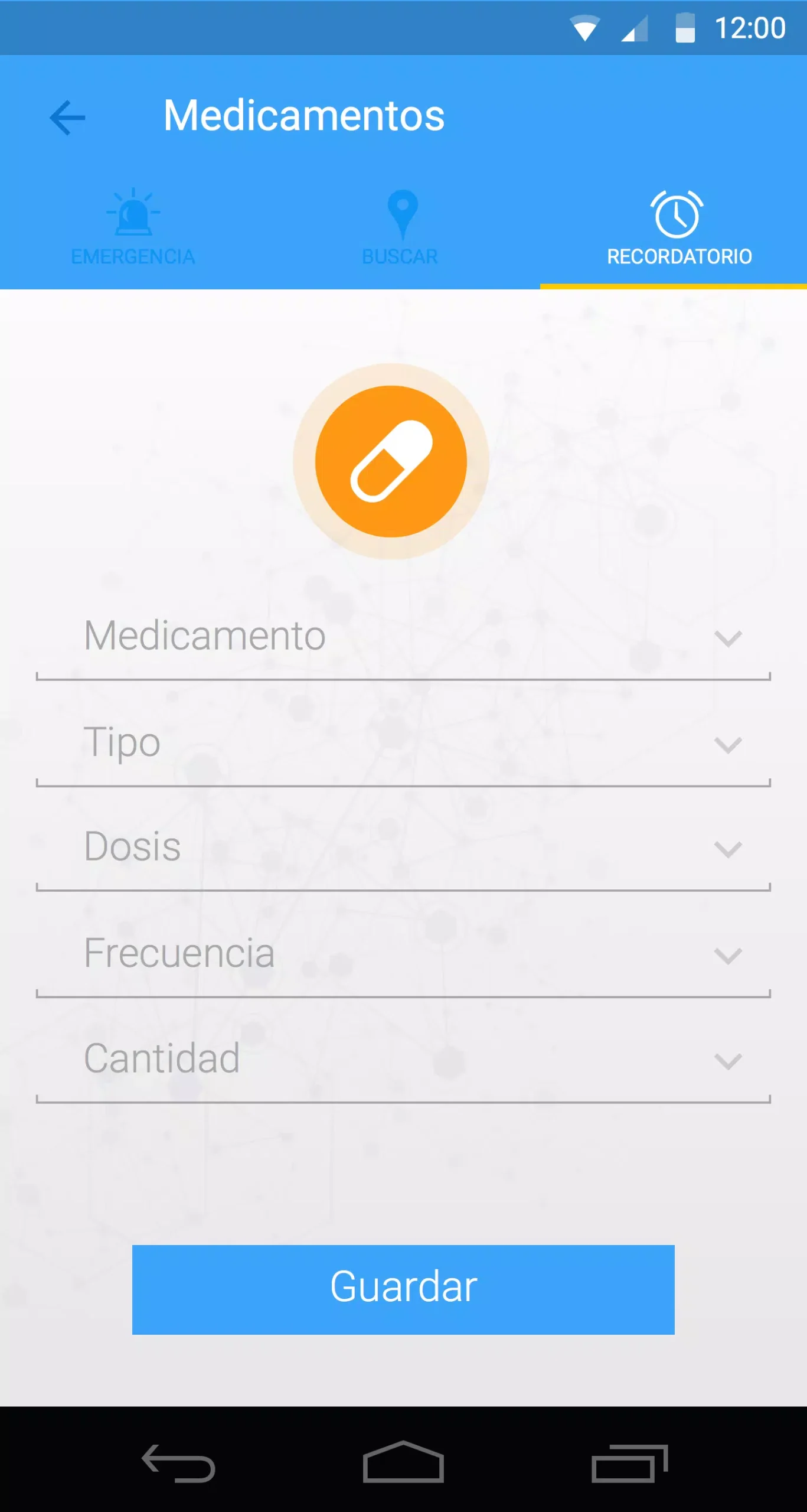Viewport: 807px width, 1512px height.
Task: Tap the orange pill icon
Action: (x=390, y=461)
